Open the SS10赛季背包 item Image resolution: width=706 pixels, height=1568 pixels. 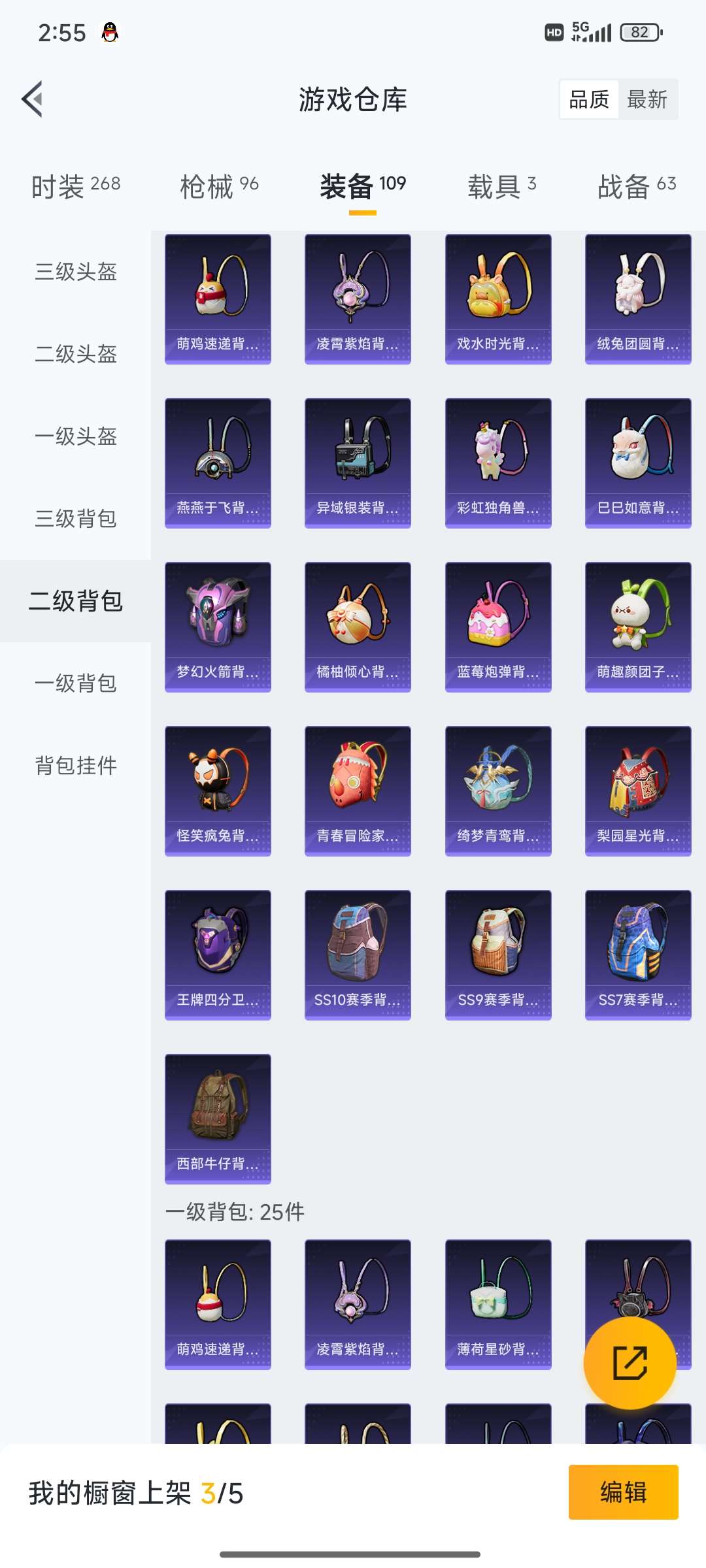[x=357, y=954]
